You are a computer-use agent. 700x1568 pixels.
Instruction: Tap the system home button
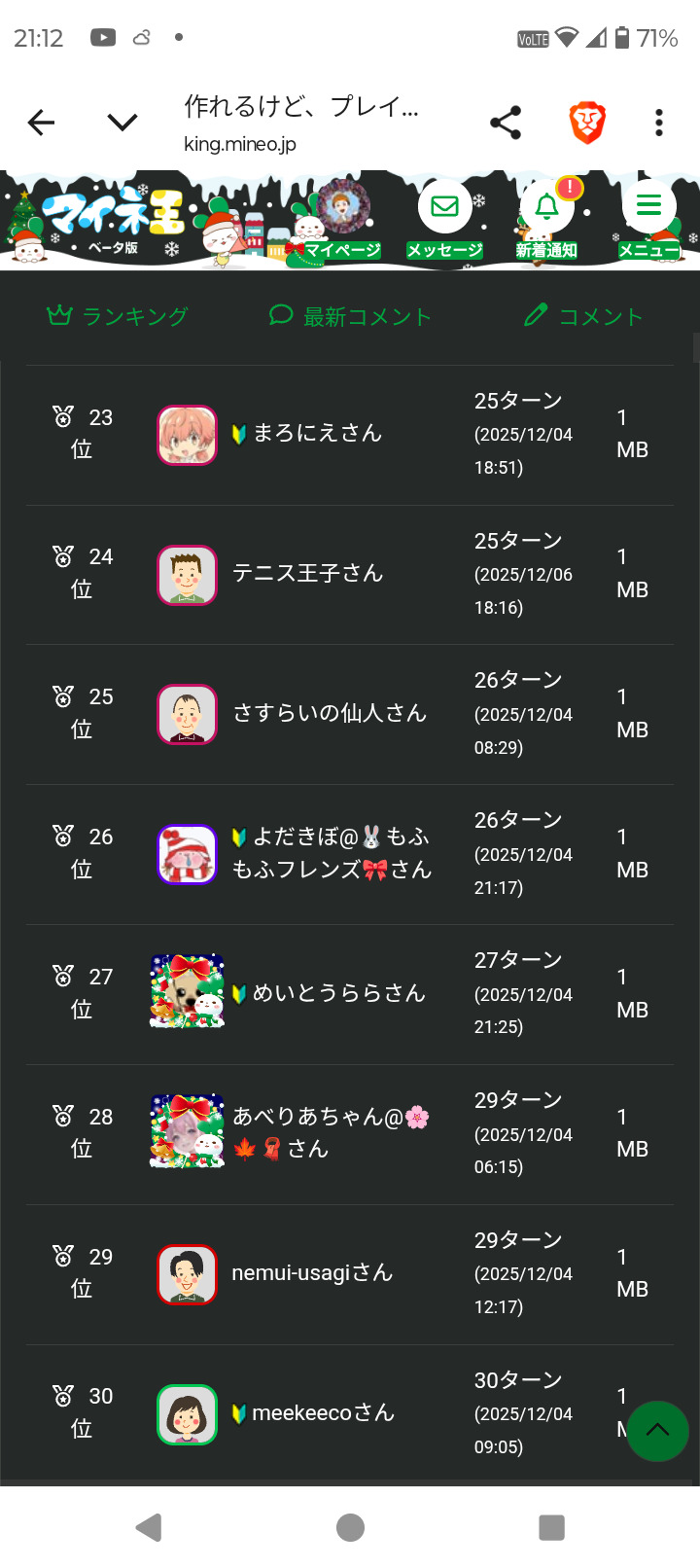coord(350,1527)
